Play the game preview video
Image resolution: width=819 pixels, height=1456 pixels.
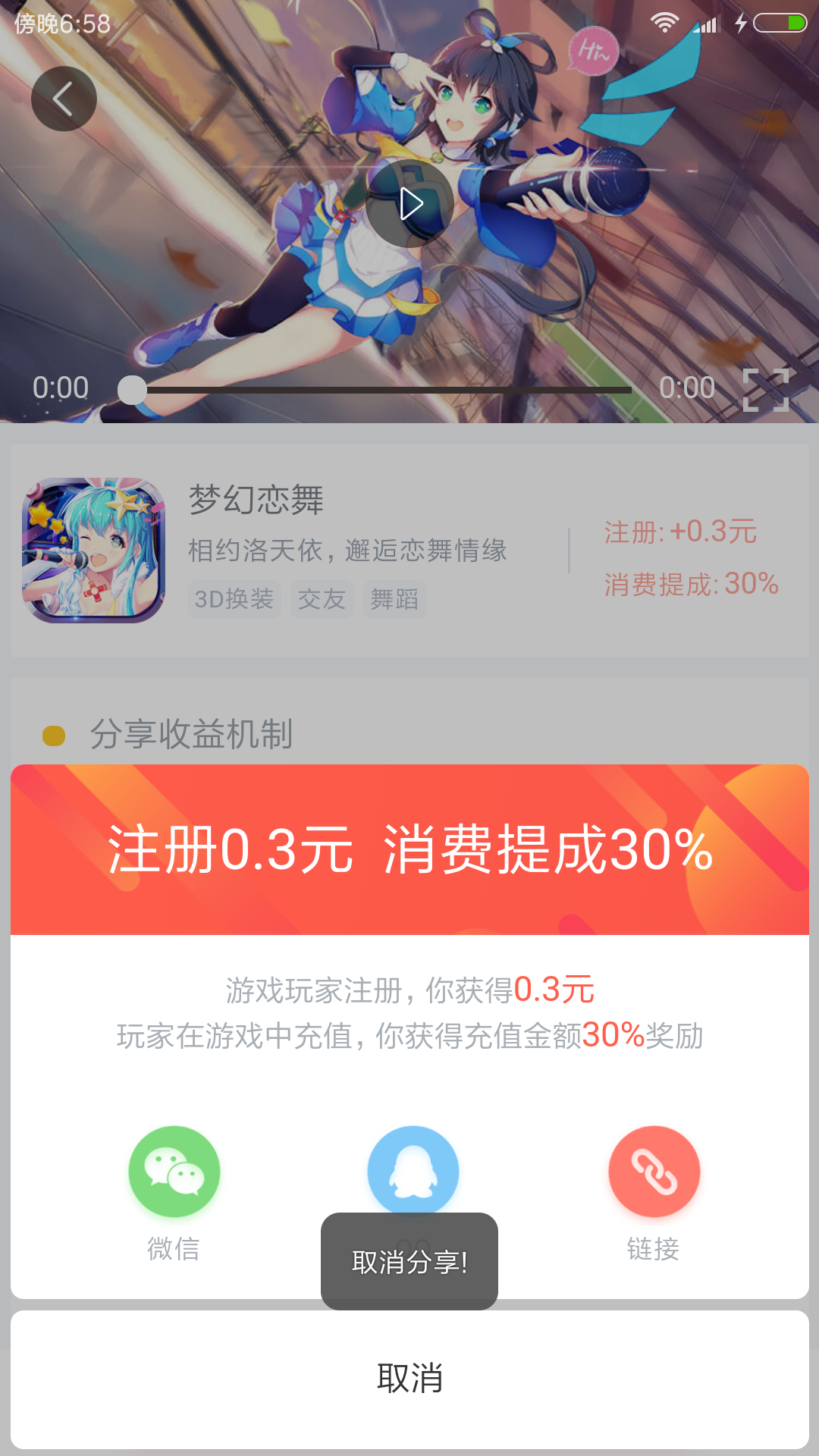point(409,203)
